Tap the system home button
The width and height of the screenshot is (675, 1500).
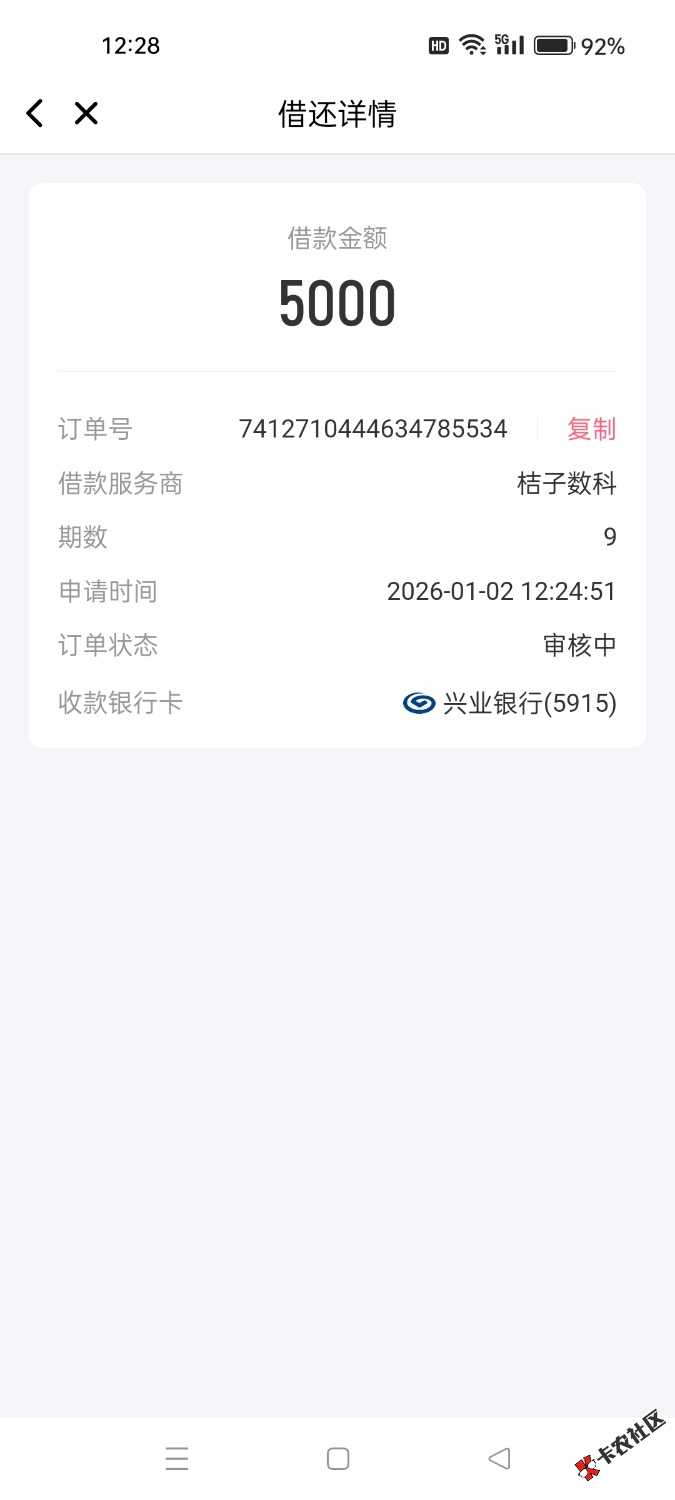[338, 1459]
